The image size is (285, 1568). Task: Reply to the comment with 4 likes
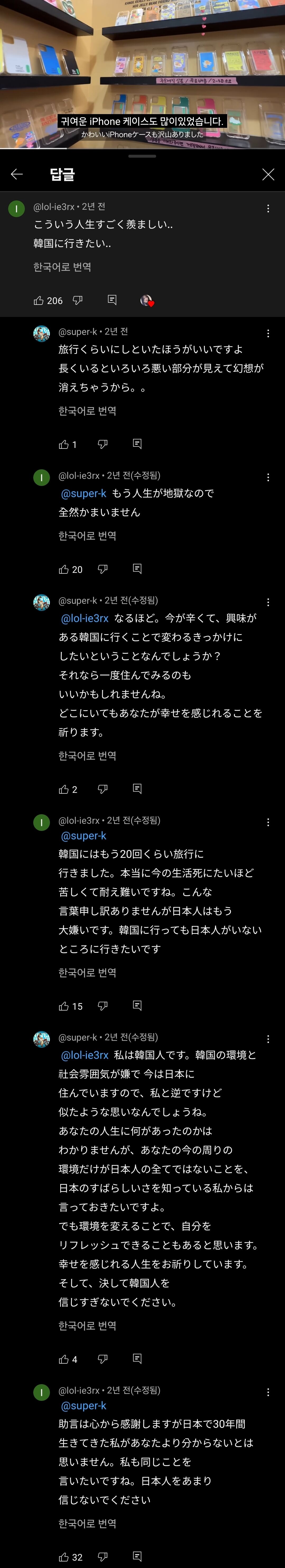click(137, 1359)
